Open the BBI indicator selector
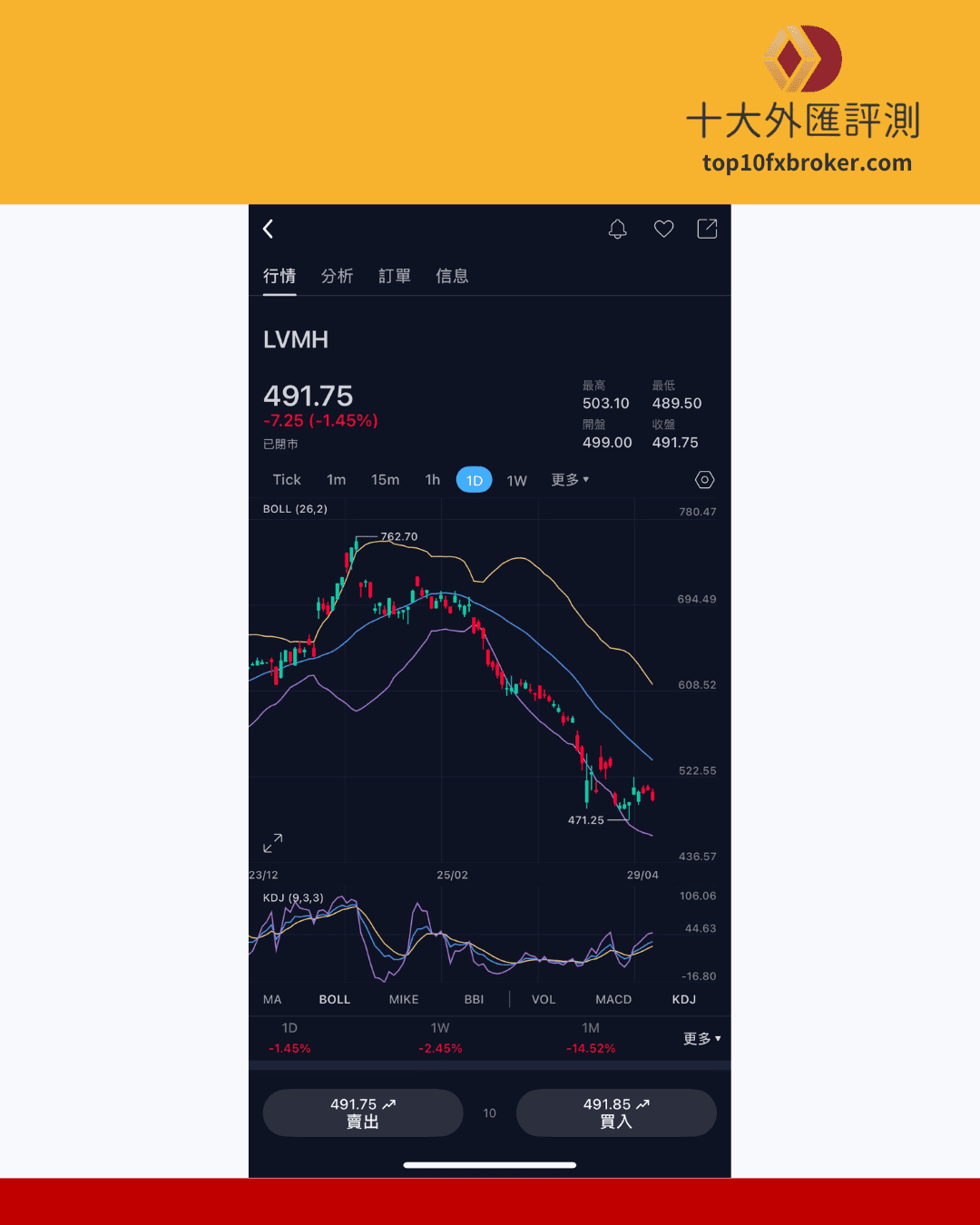 (x=474, y=999)
